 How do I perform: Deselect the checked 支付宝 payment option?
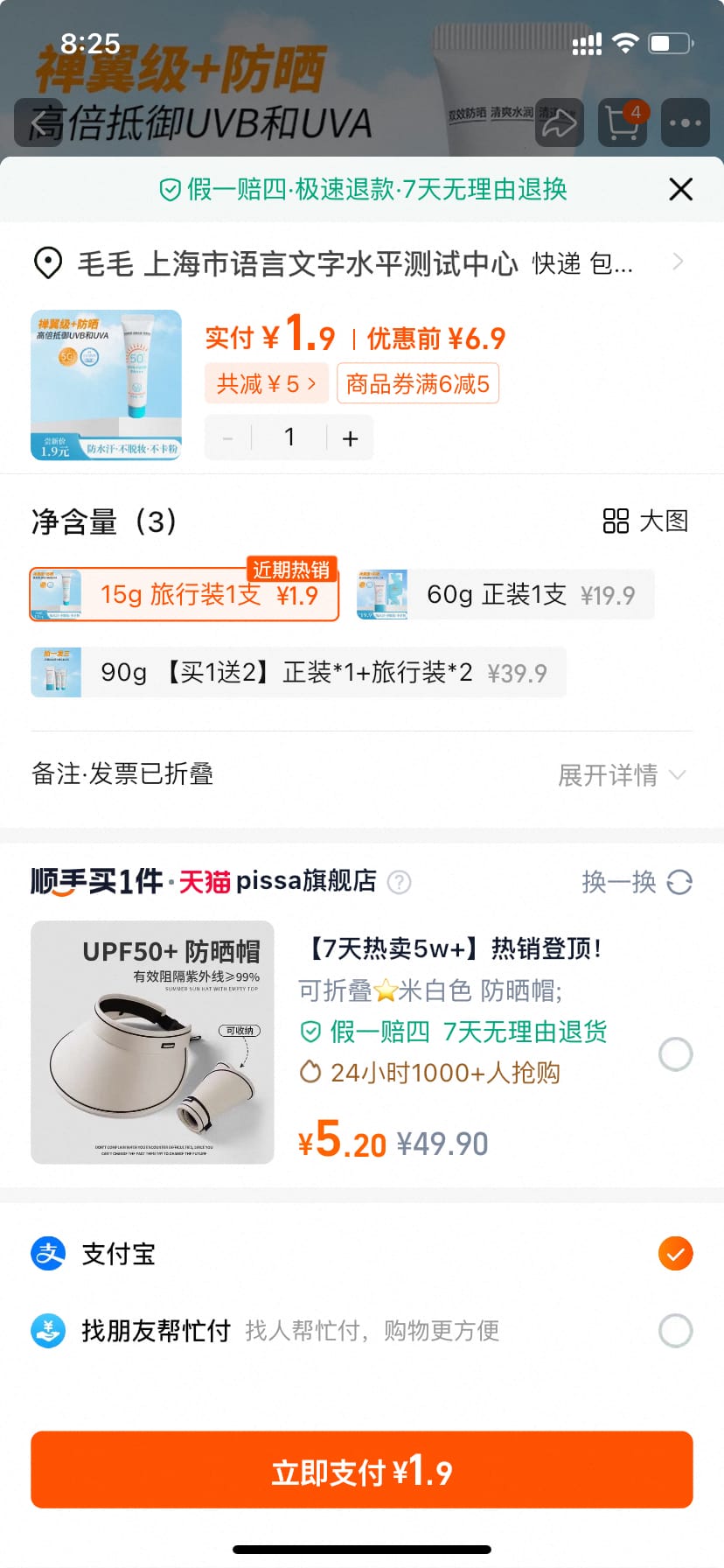pos(674,1253)
